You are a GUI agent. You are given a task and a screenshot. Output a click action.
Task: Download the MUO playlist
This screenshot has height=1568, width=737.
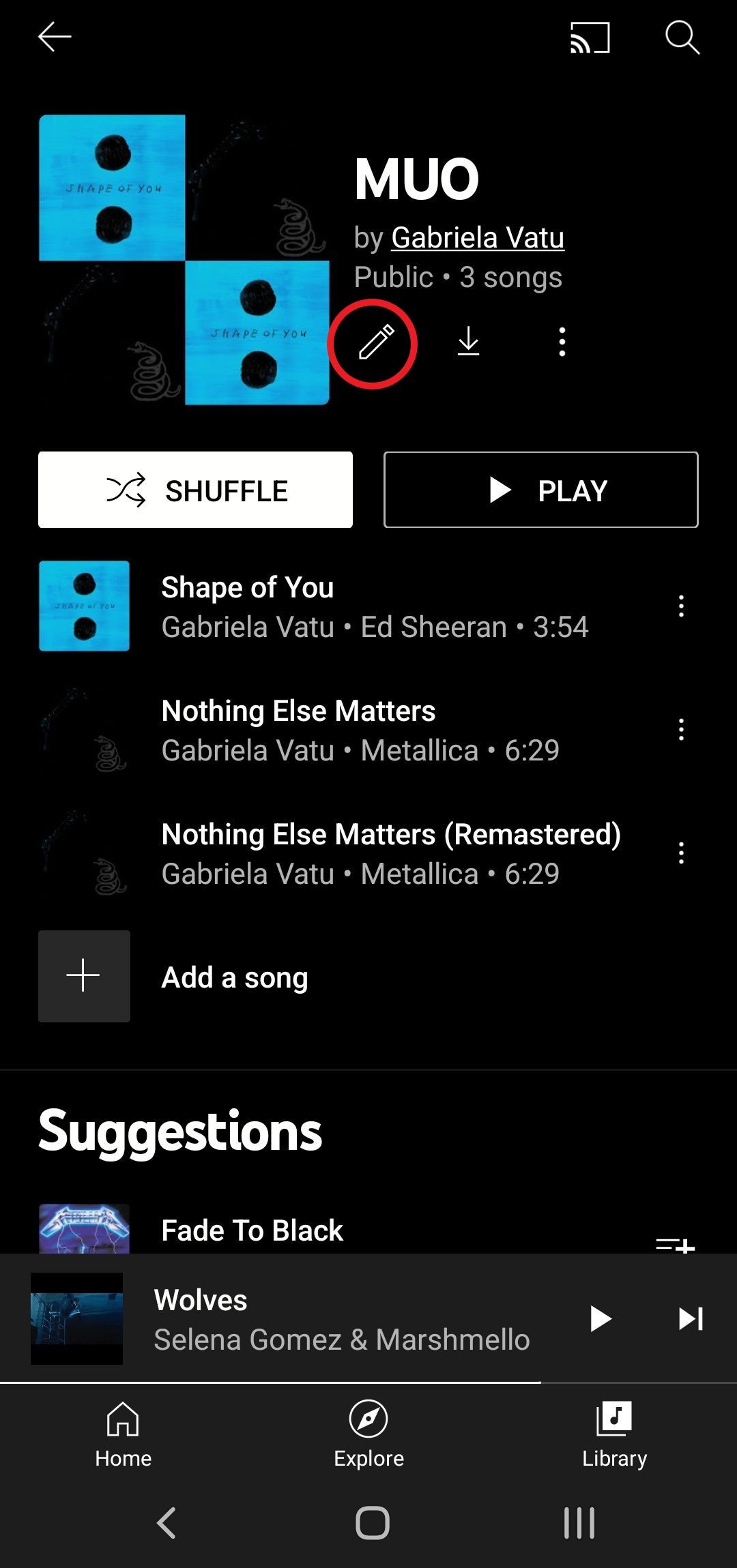(x=468, y=342)
